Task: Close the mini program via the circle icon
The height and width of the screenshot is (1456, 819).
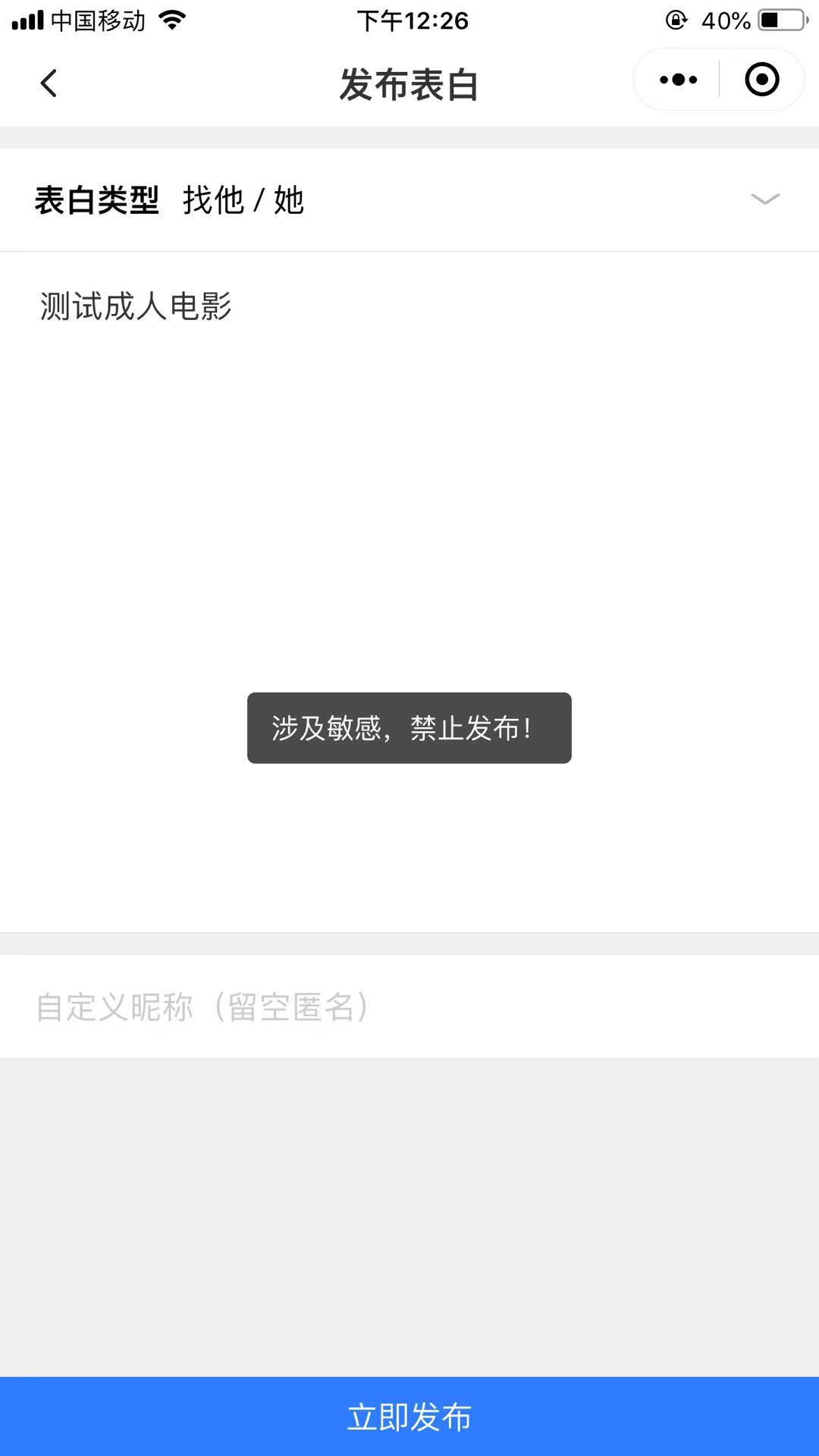Action: [762, 80]
